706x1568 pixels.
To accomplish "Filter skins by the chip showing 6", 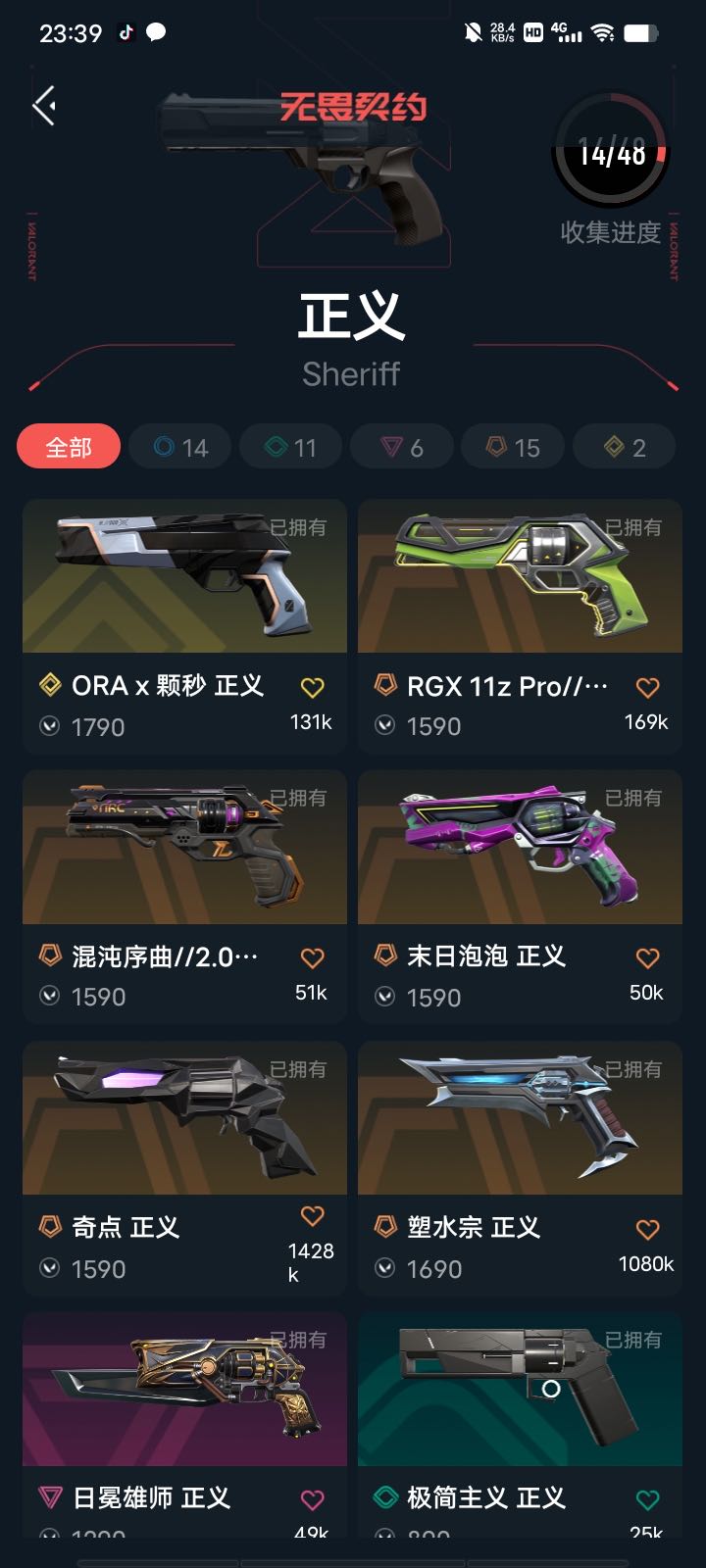I will point(402,447).
